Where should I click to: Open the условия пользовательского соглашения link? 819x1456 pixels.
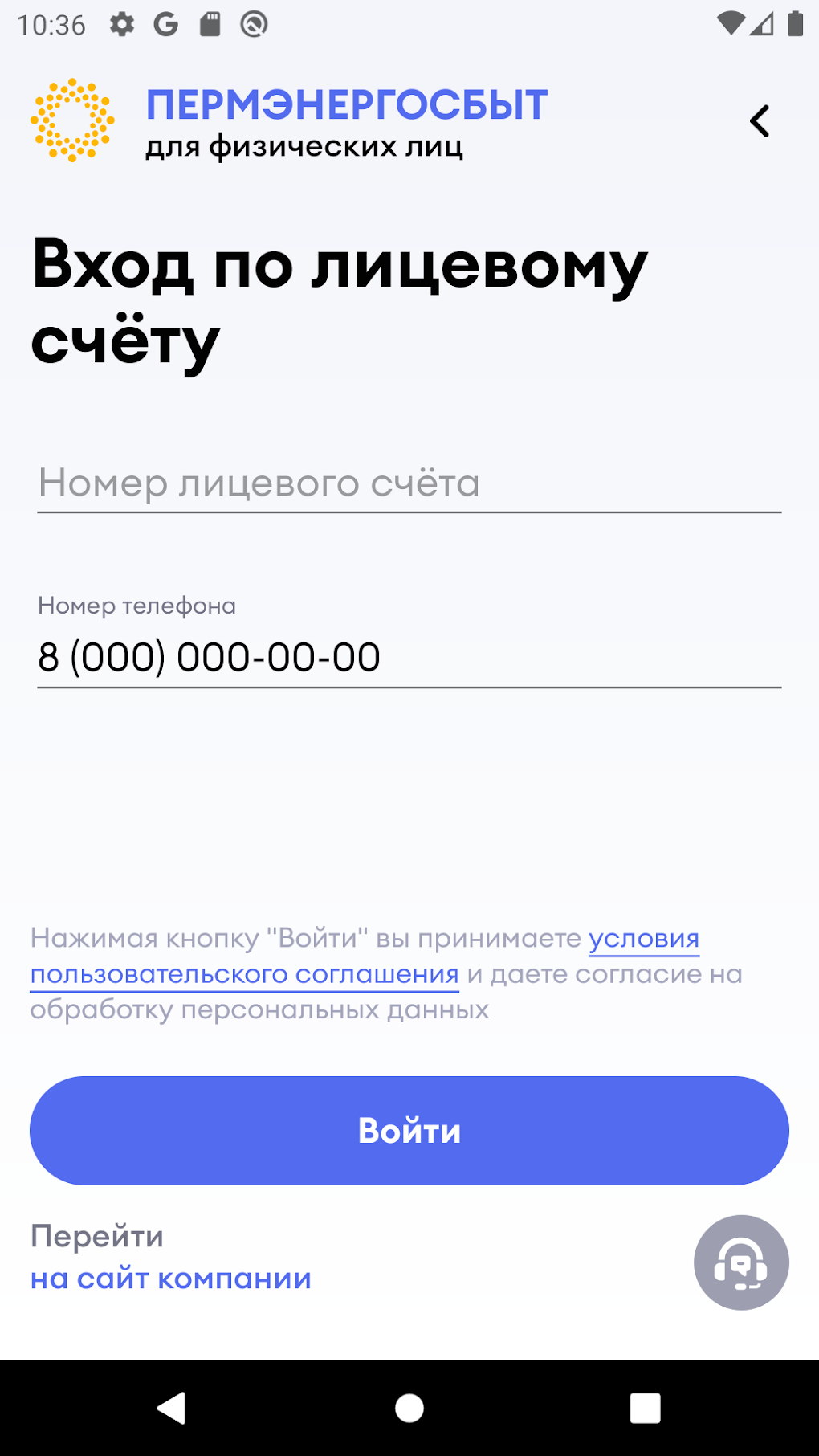click(244, 973)
